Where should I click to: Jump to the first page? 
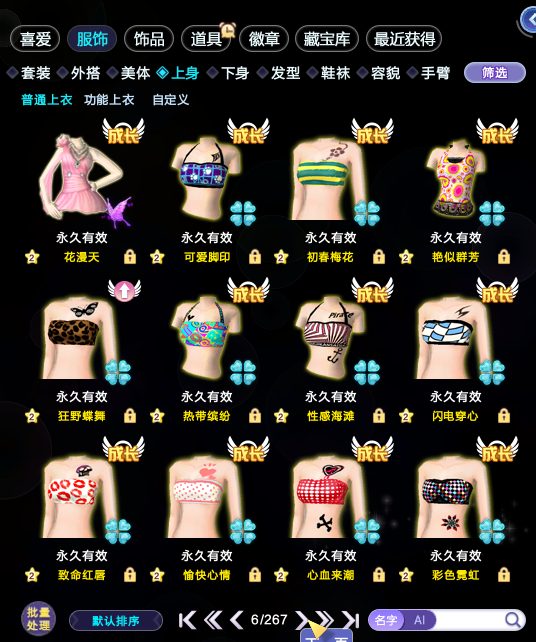(x=187, y=620)
